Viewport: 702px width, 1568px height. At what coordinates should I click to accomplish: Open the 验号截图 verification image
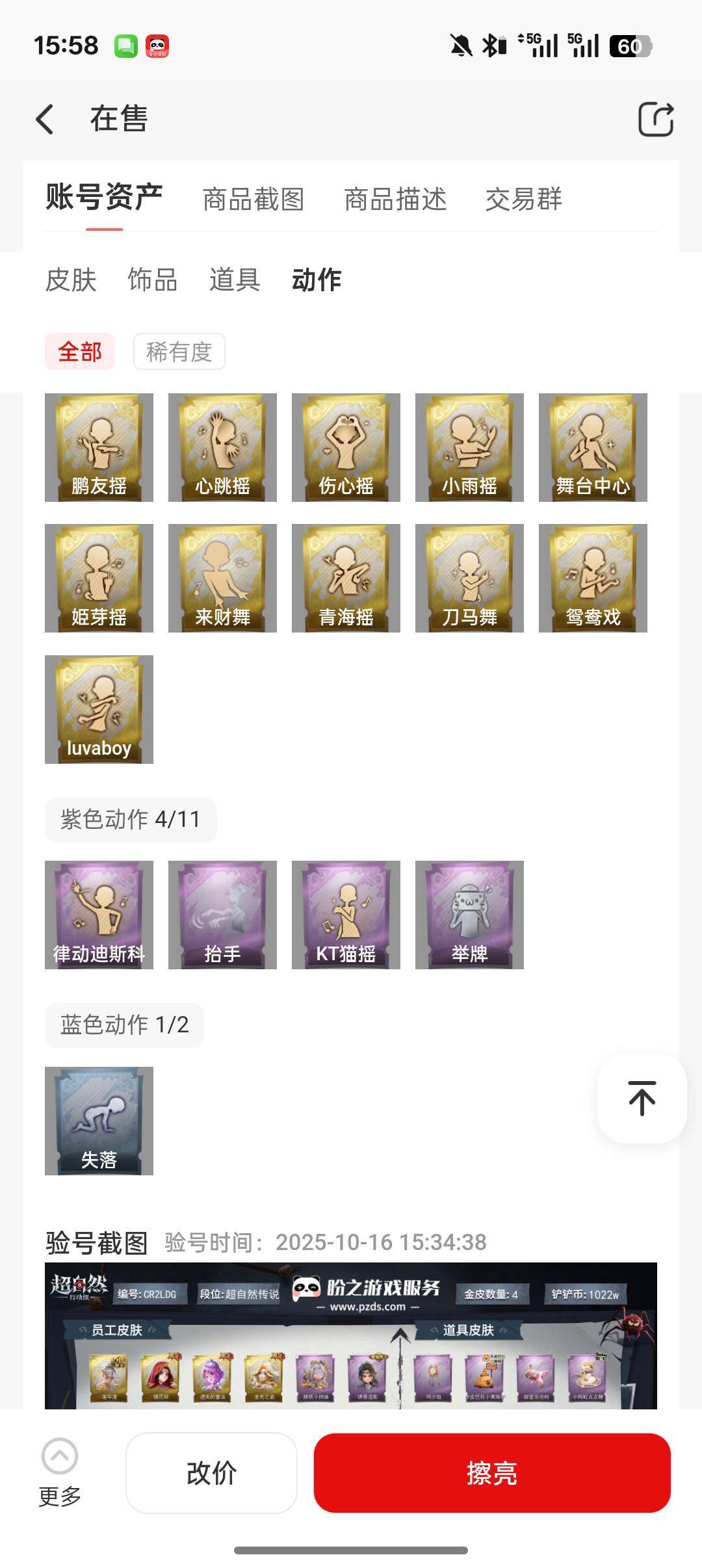click(x=351, y=1335)
